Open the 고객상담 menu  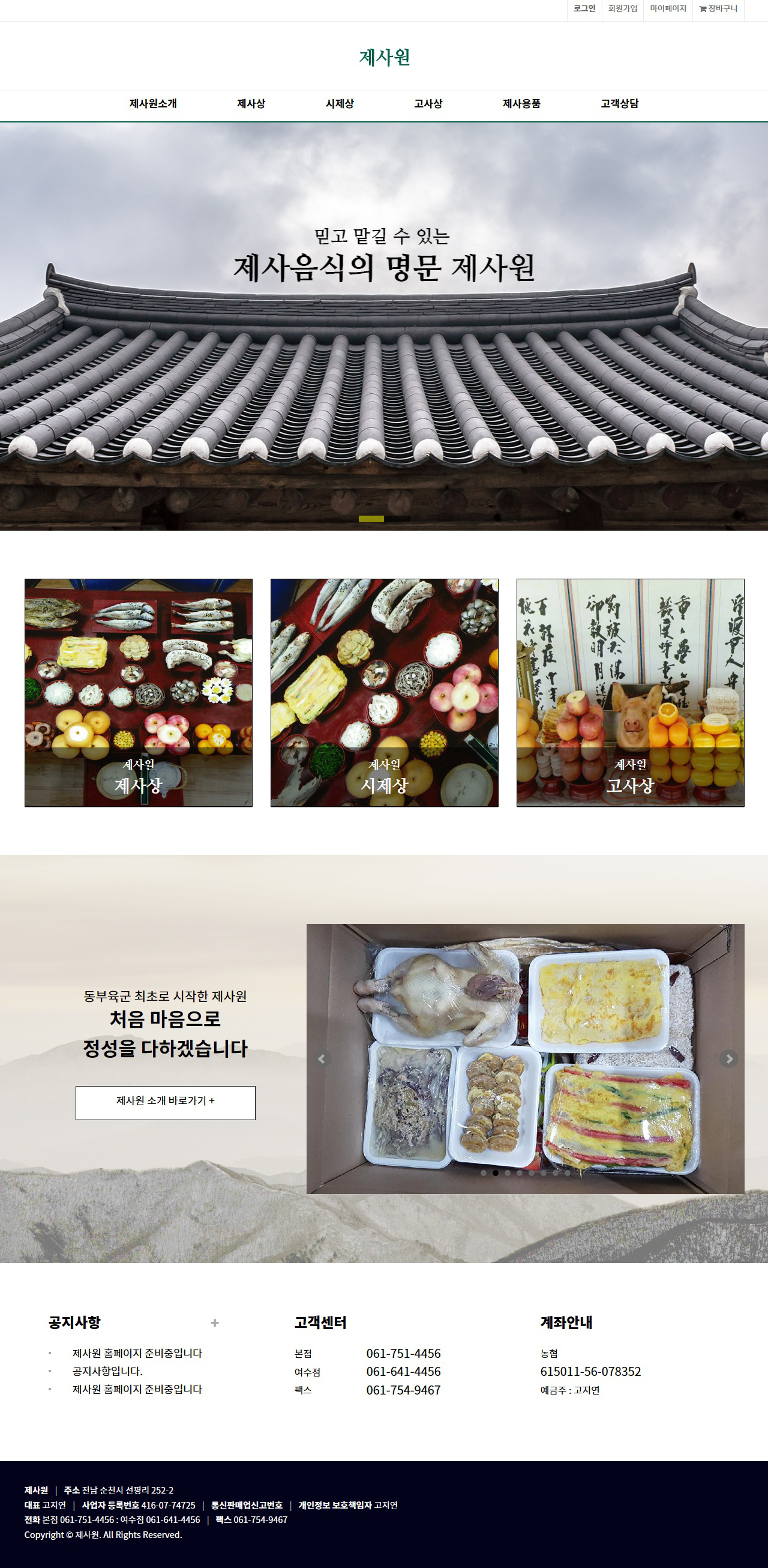tap(620, 103)
